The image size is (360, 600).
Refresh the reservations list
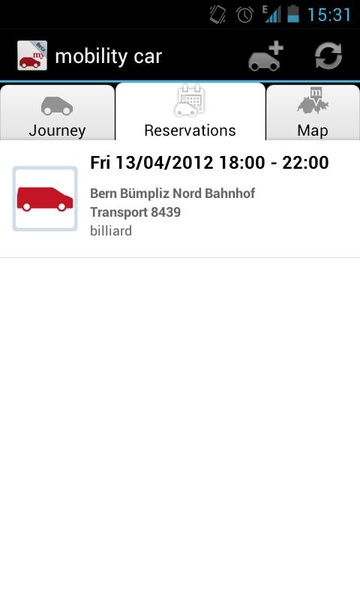328,56
